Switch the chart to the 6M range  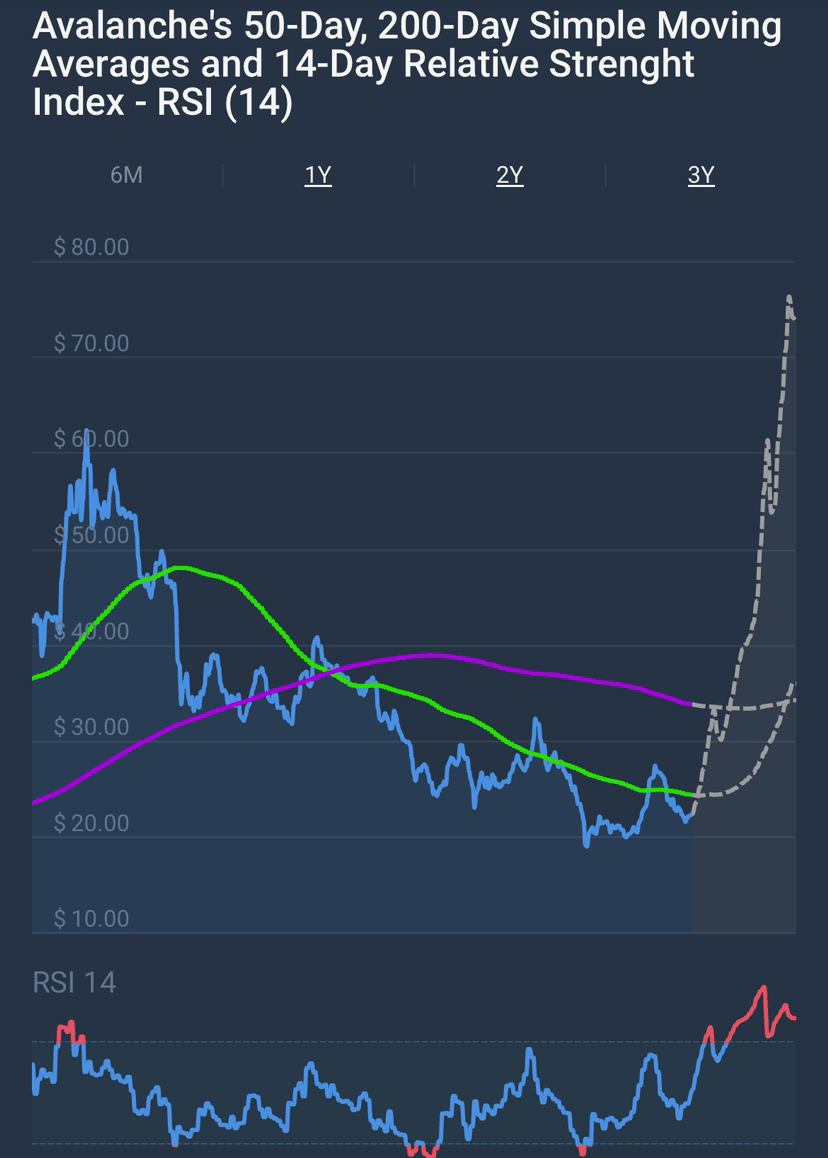pyautogui.click(x=126, y=175)
